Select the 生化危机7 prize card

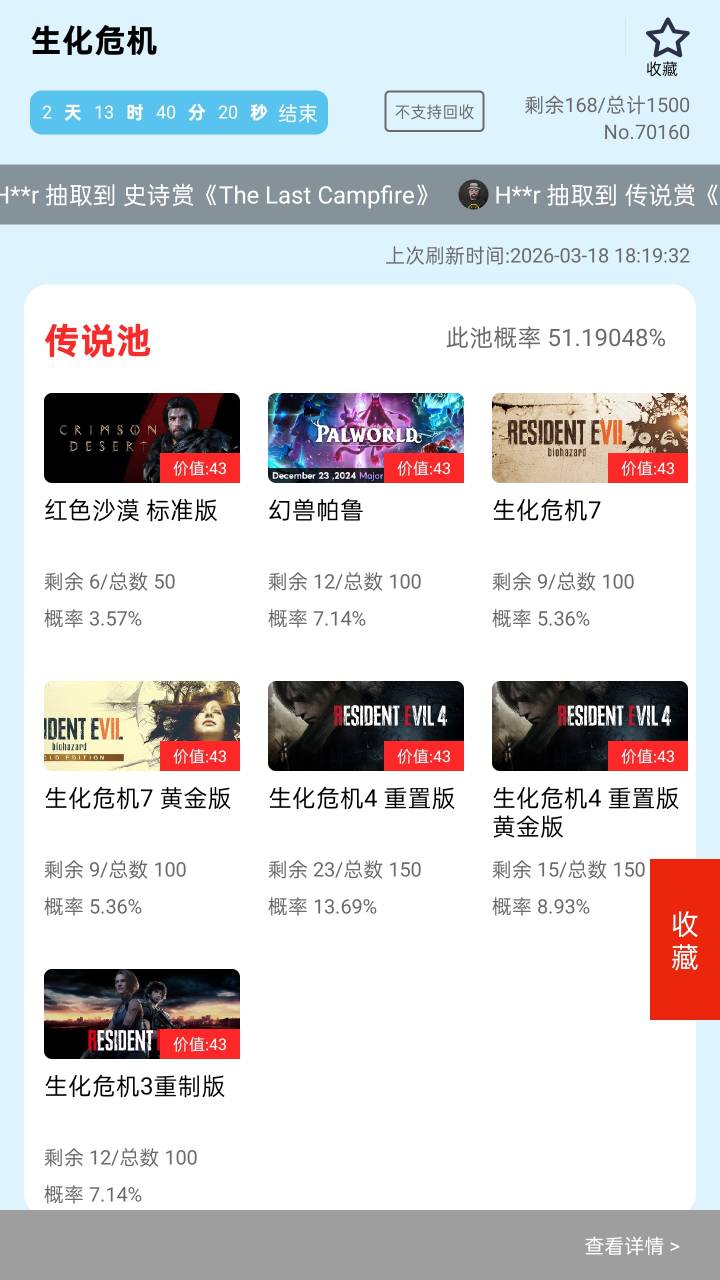pos(590,439)
